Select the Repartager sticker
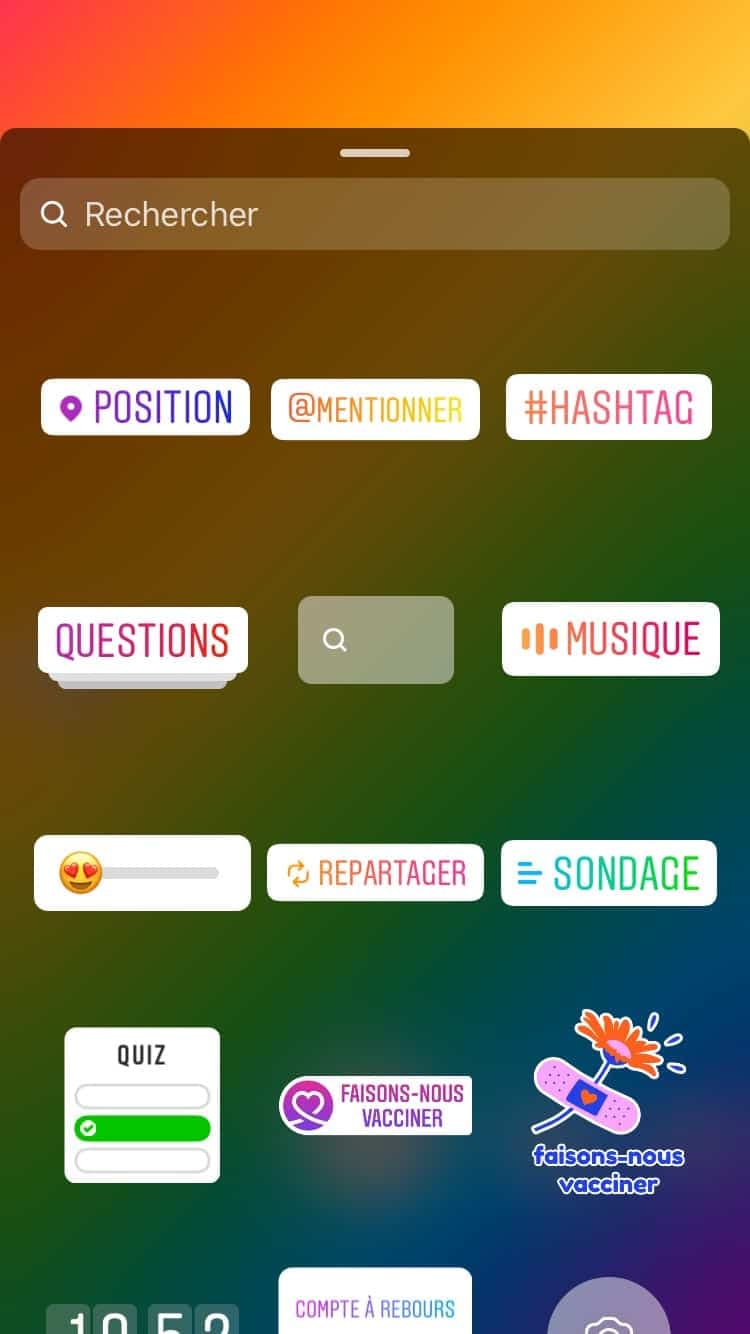Viewport: 750px width, 1334px height. 375,873
